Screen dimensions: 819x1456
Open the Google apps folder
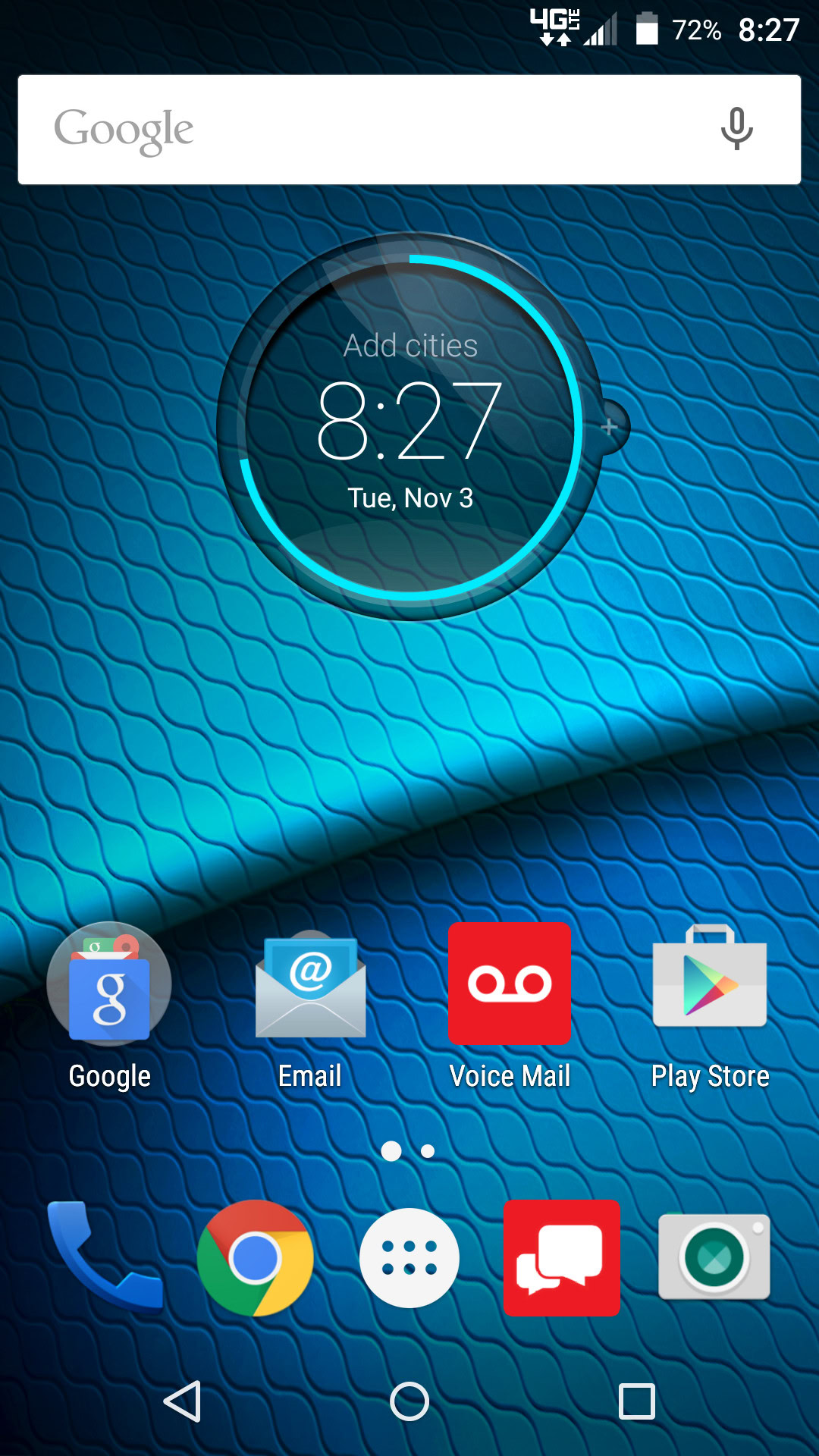click(x=109, y=984)
